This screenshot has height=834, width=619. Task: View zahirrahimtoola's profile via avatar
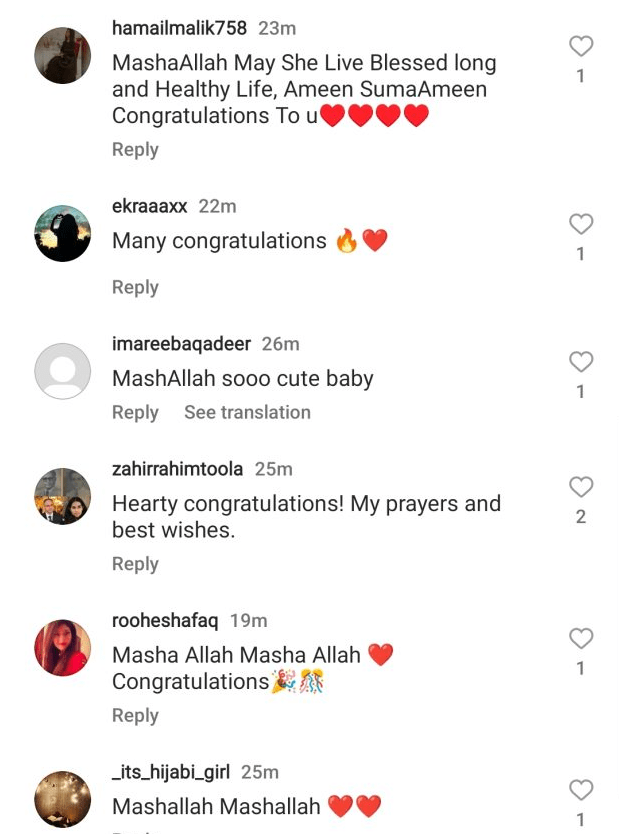coord(63,496)
